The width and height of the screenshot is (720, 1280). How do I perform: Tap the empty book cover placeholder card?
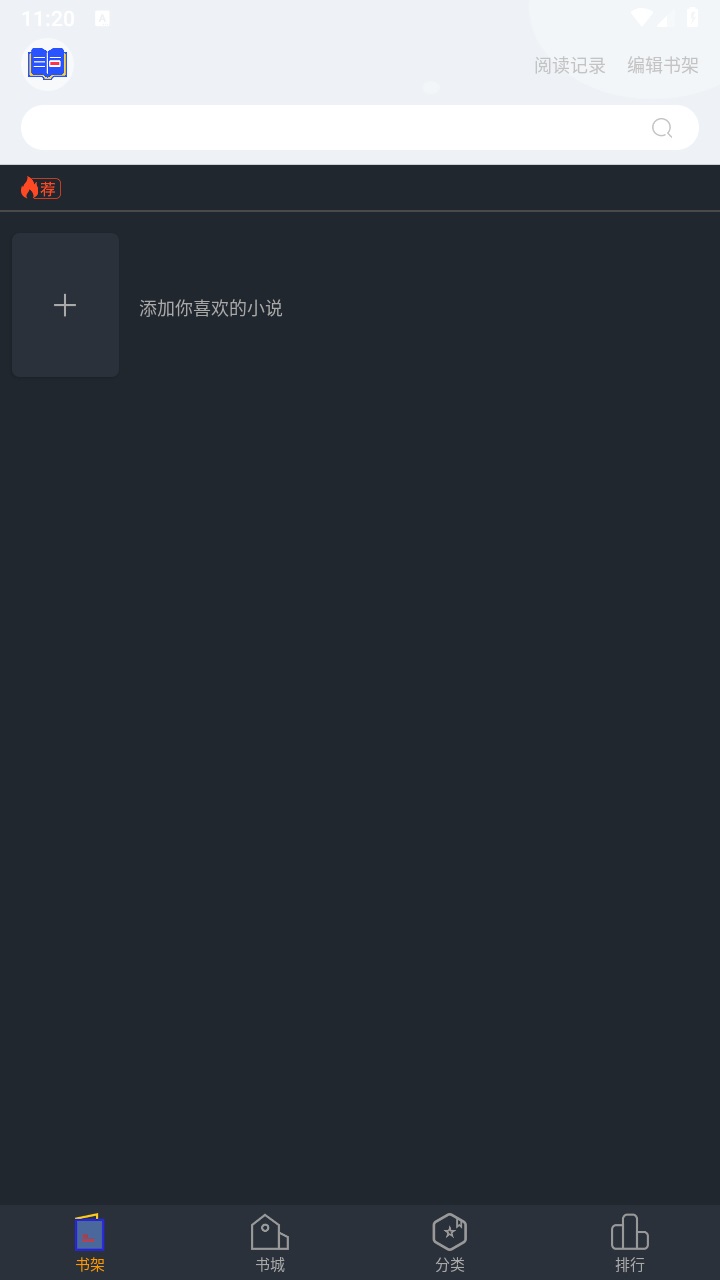[65, 305]
